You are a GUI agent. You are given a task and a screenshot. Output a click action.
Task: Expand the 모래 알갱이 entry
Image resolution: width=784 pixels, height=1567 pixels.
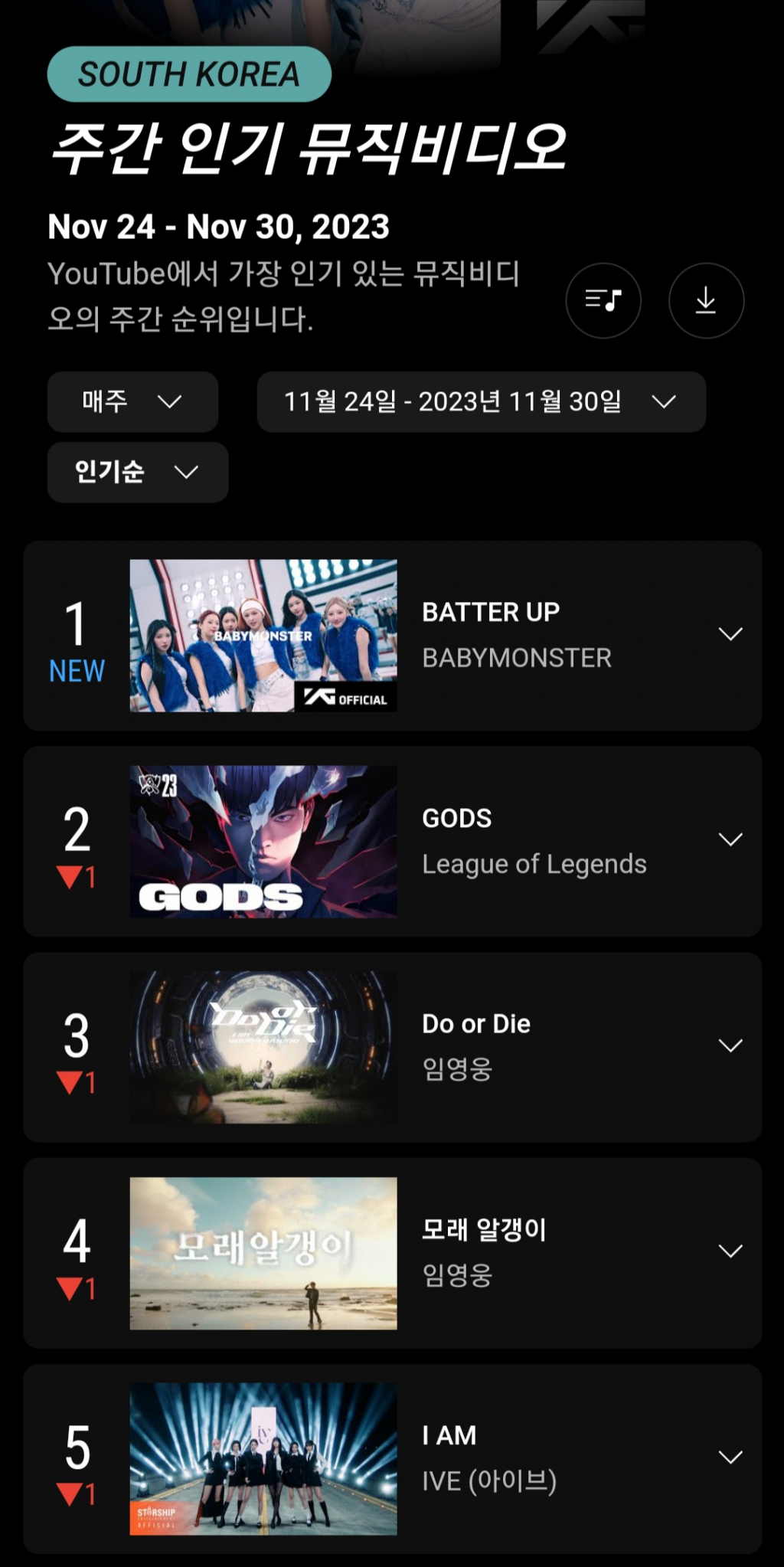[730, 1251]
